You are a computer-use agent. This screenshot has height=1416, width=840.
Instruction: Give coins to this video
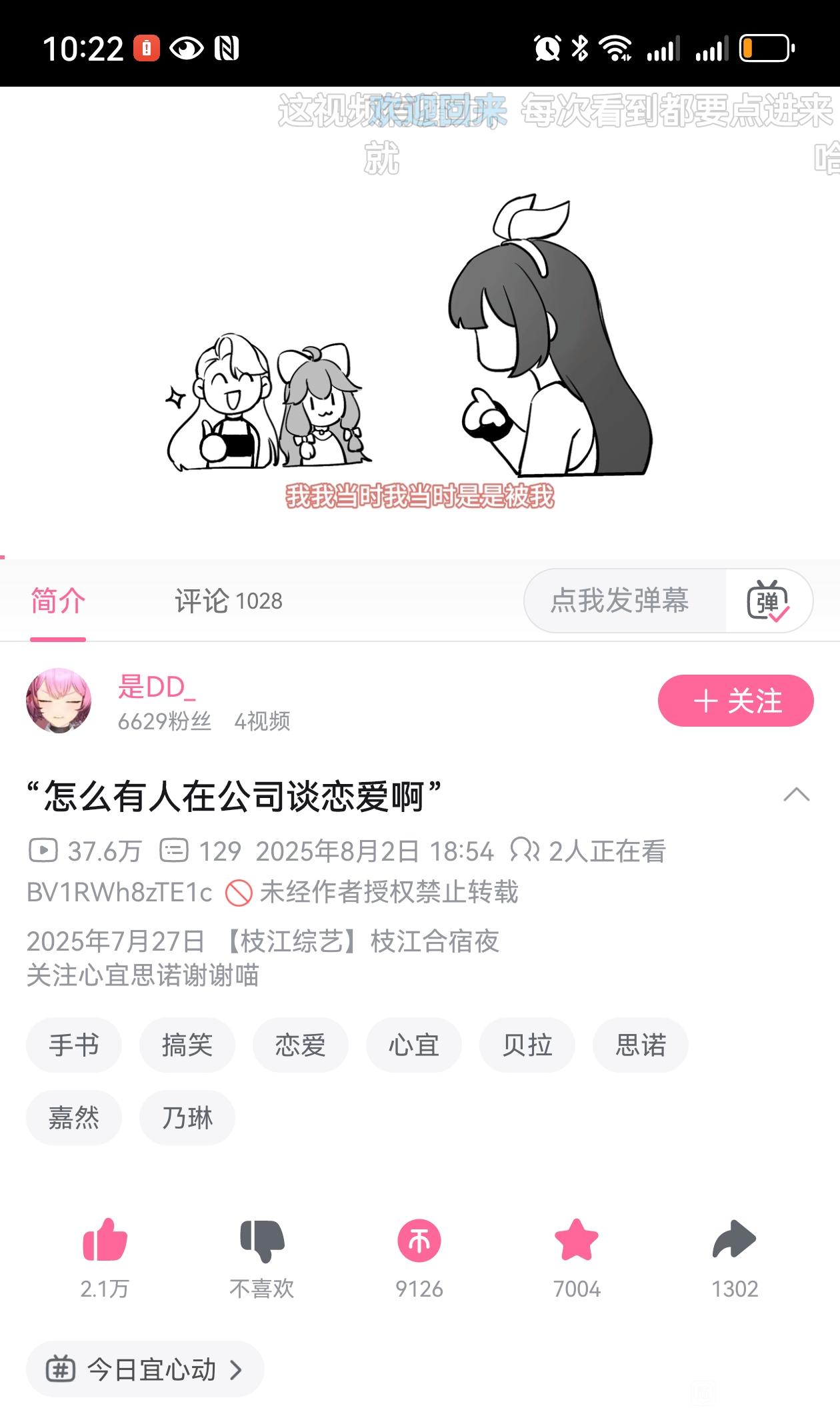pyautogui.click(x=419, y=1241)
